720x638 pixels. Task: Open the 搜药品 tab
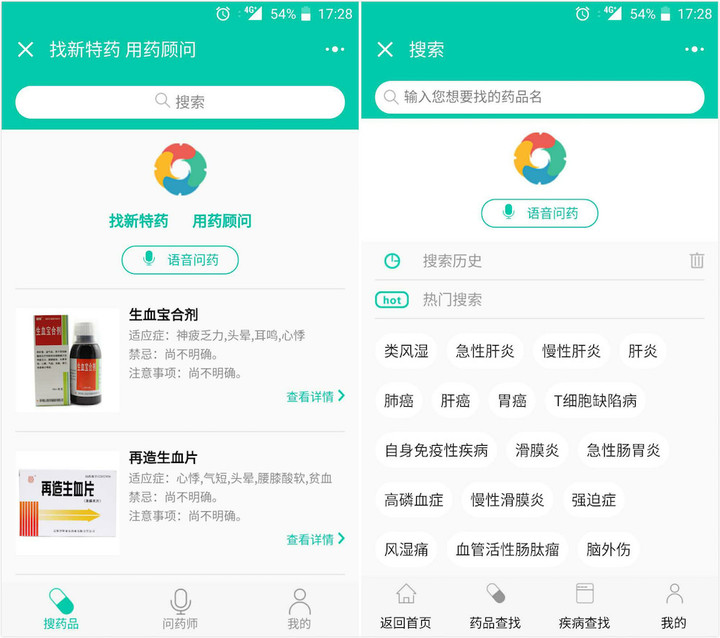point(61,609)
